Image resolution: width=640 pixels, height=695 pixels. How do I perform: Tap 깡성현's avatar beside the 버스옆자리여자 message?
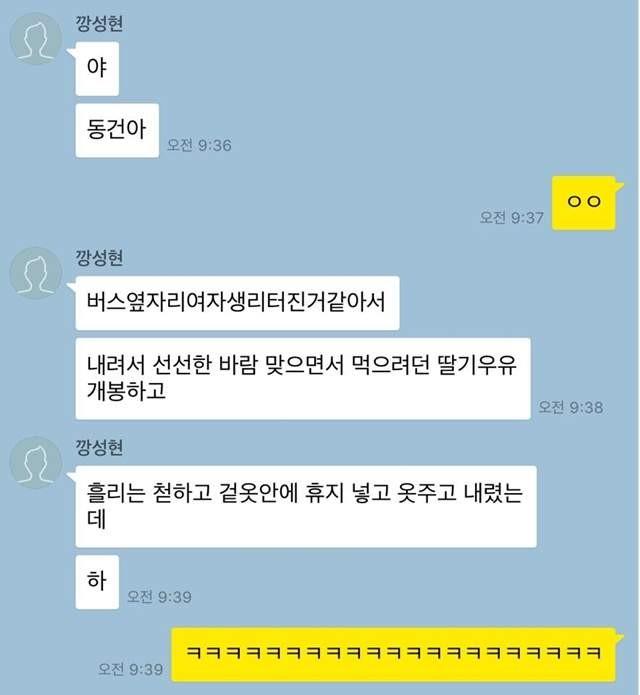(x=36, y=272)
